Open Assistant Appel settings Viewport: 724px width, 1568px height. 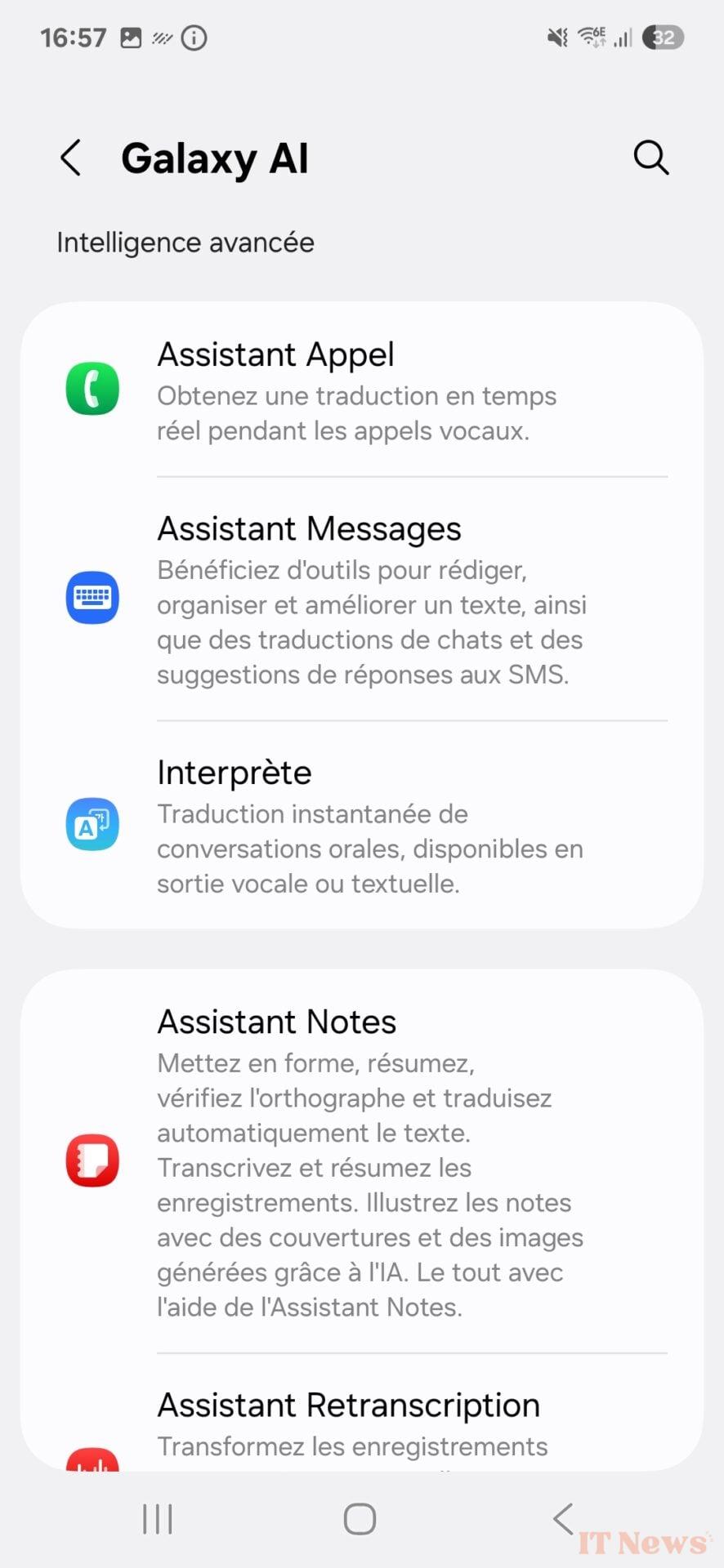[360, 390]
